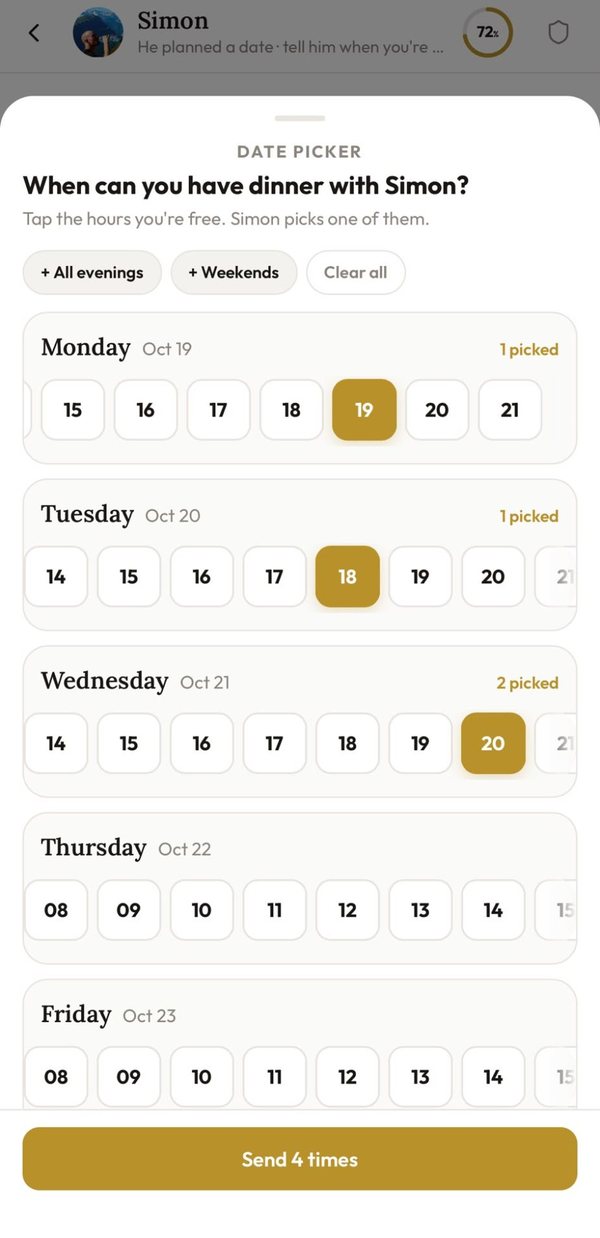Select hour 09 on Thursday

[x=128, y=911]
